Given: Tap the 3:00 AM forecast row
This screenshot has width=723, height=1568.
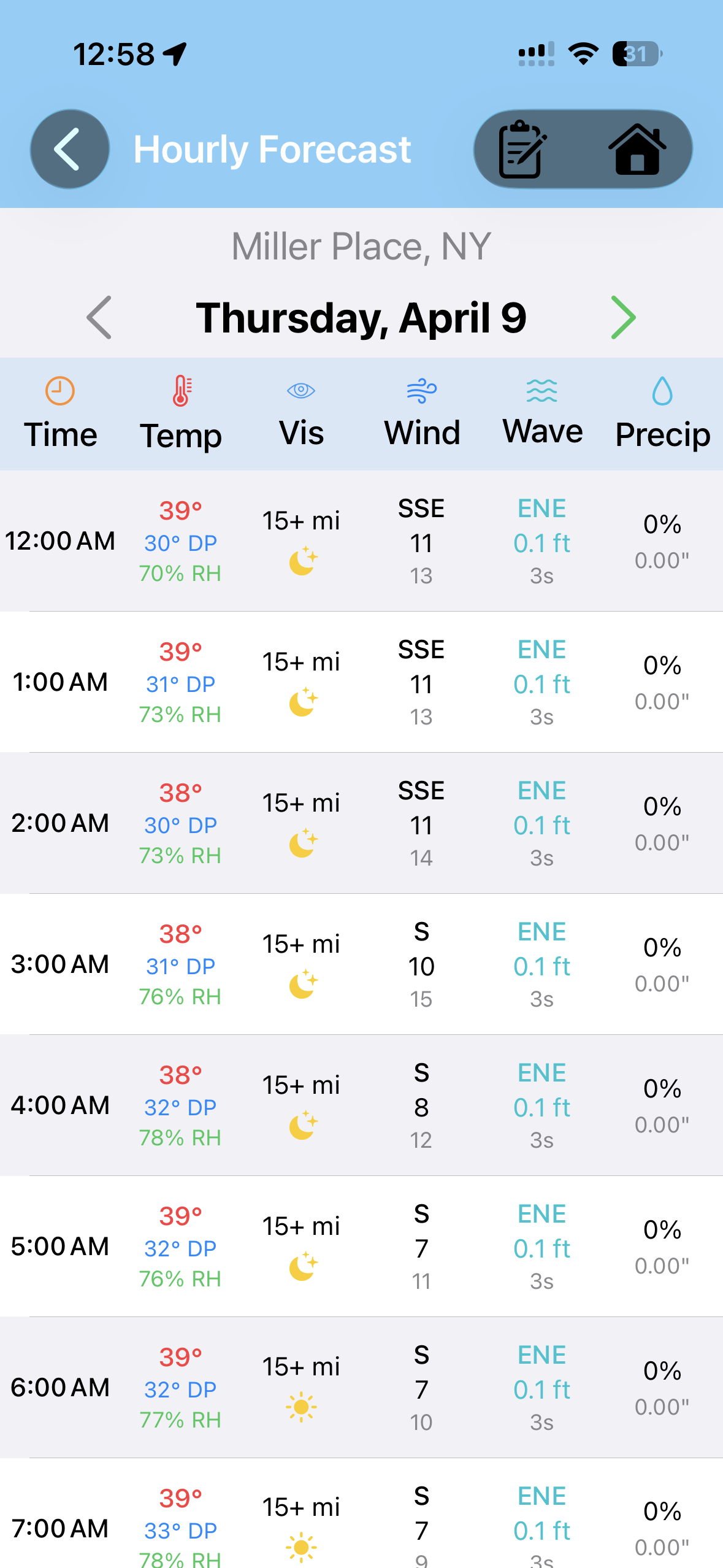Looking at the screenshot, I should [x=361, y=964].
